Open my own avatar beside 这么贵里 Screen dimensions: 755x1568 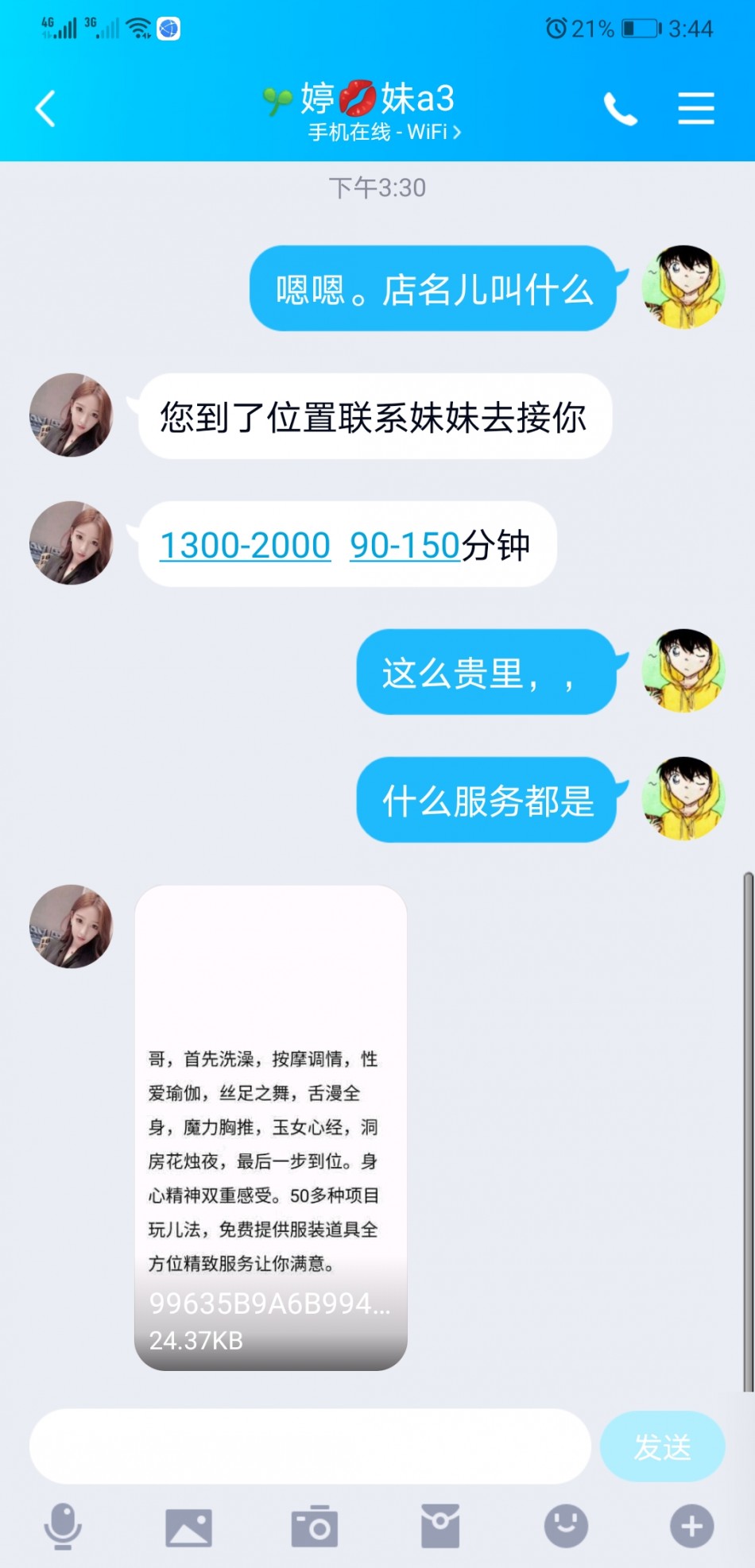pos(683,671)
